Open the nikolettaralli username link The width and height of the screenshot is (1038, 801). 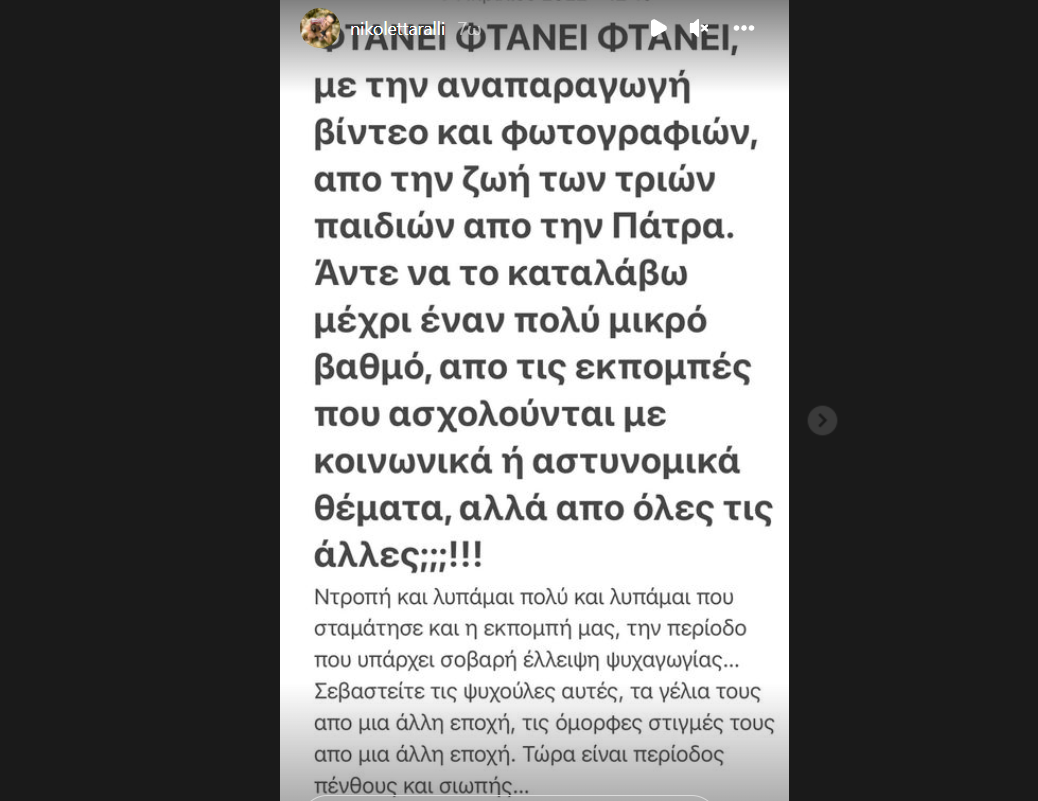click(x=397, y=29)
